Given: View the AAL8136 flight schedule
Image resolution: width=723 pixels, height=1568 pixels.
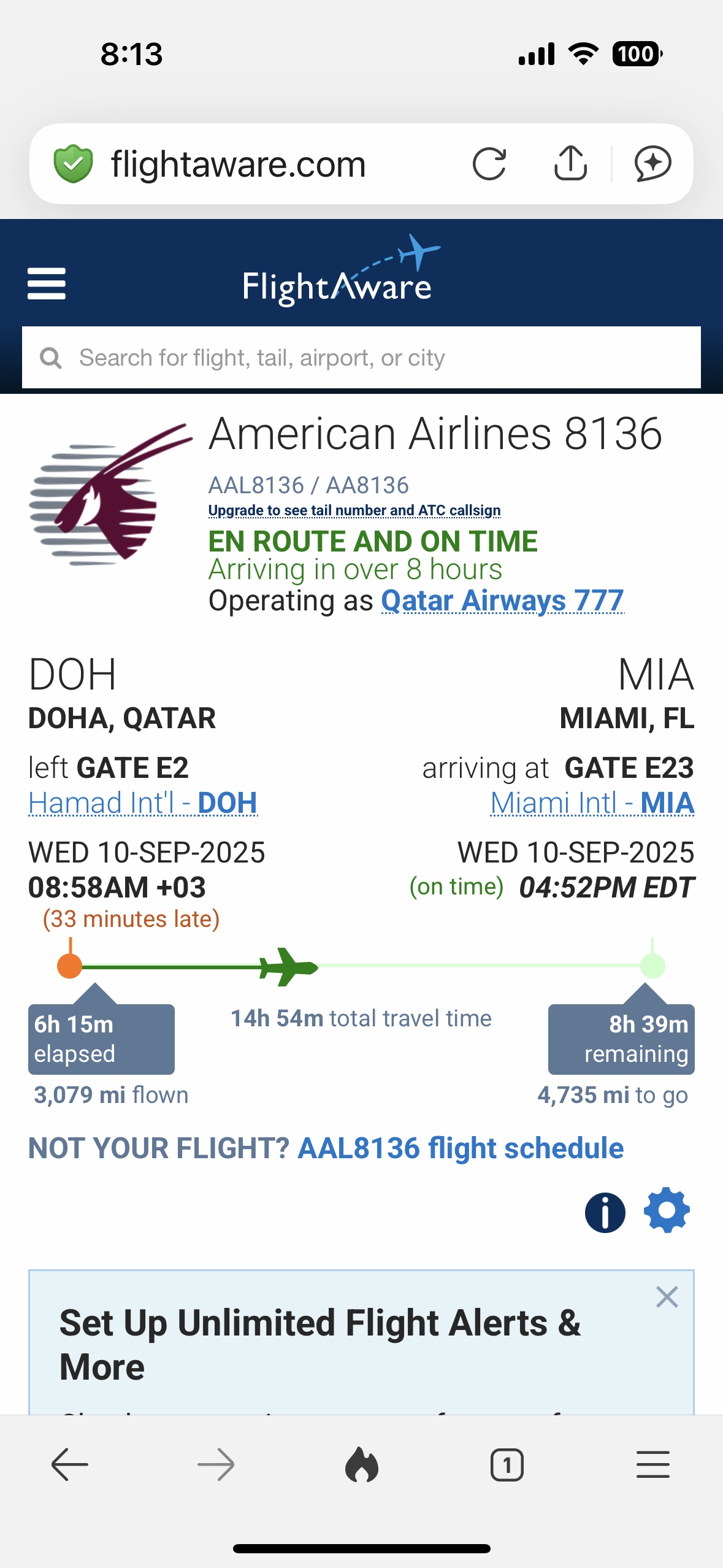Looking at the screenshot, I should pyautogui.click(x=460, y=1148).
